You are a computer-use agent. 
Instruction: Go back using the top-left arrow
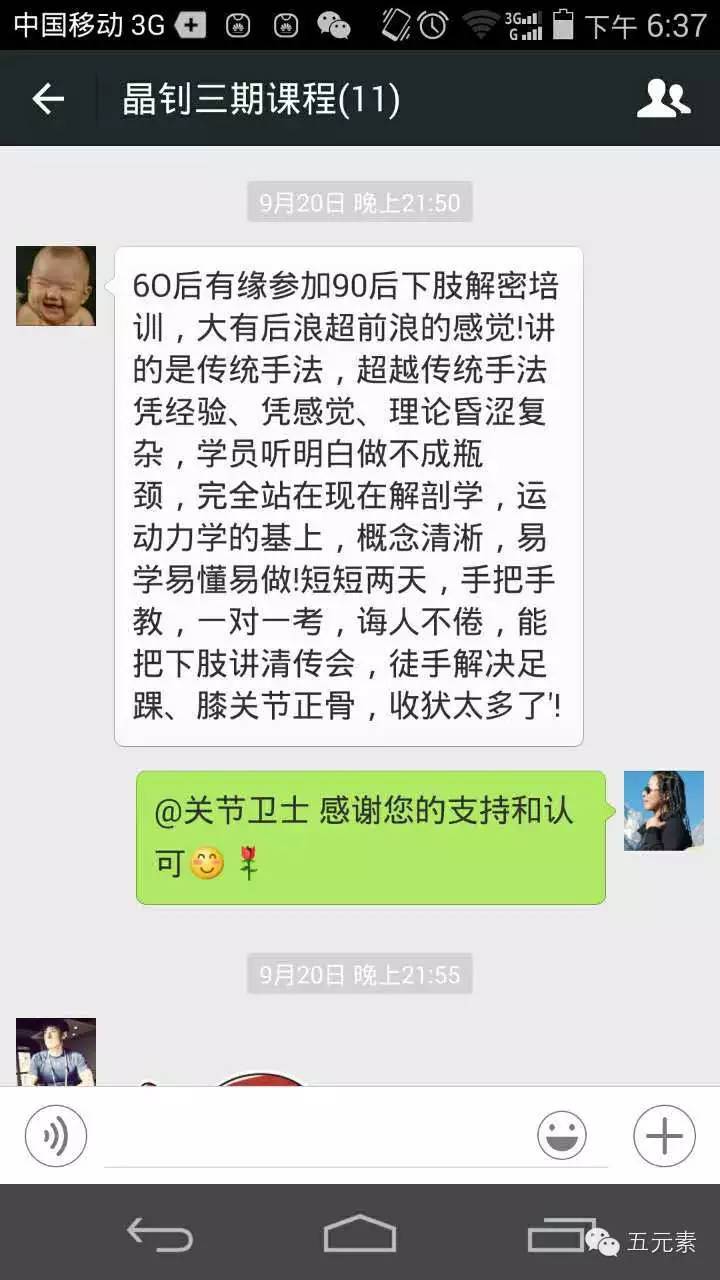point(48,98)
